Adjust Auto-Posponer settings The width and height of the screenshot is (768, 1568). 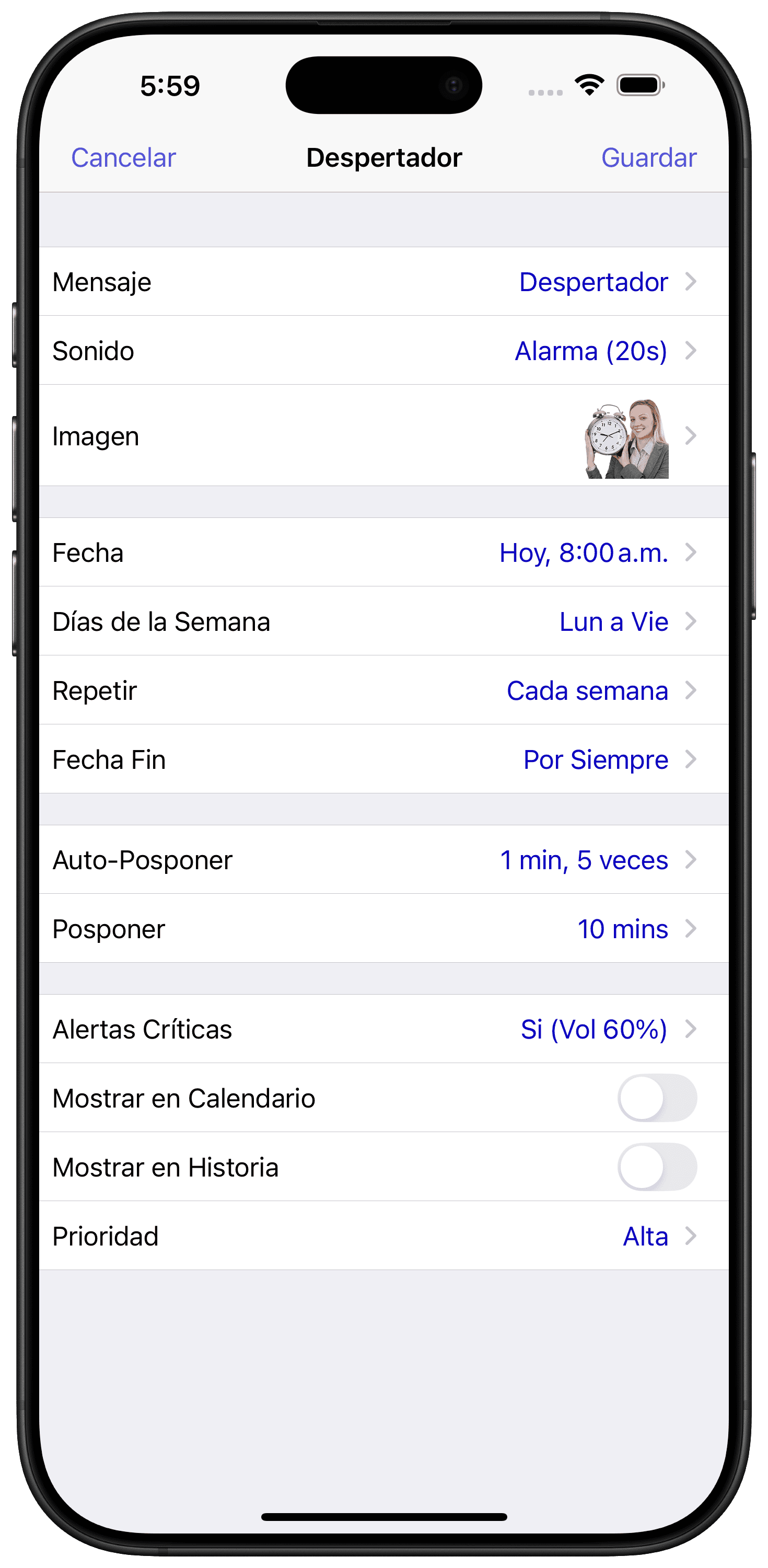[384, 859]
